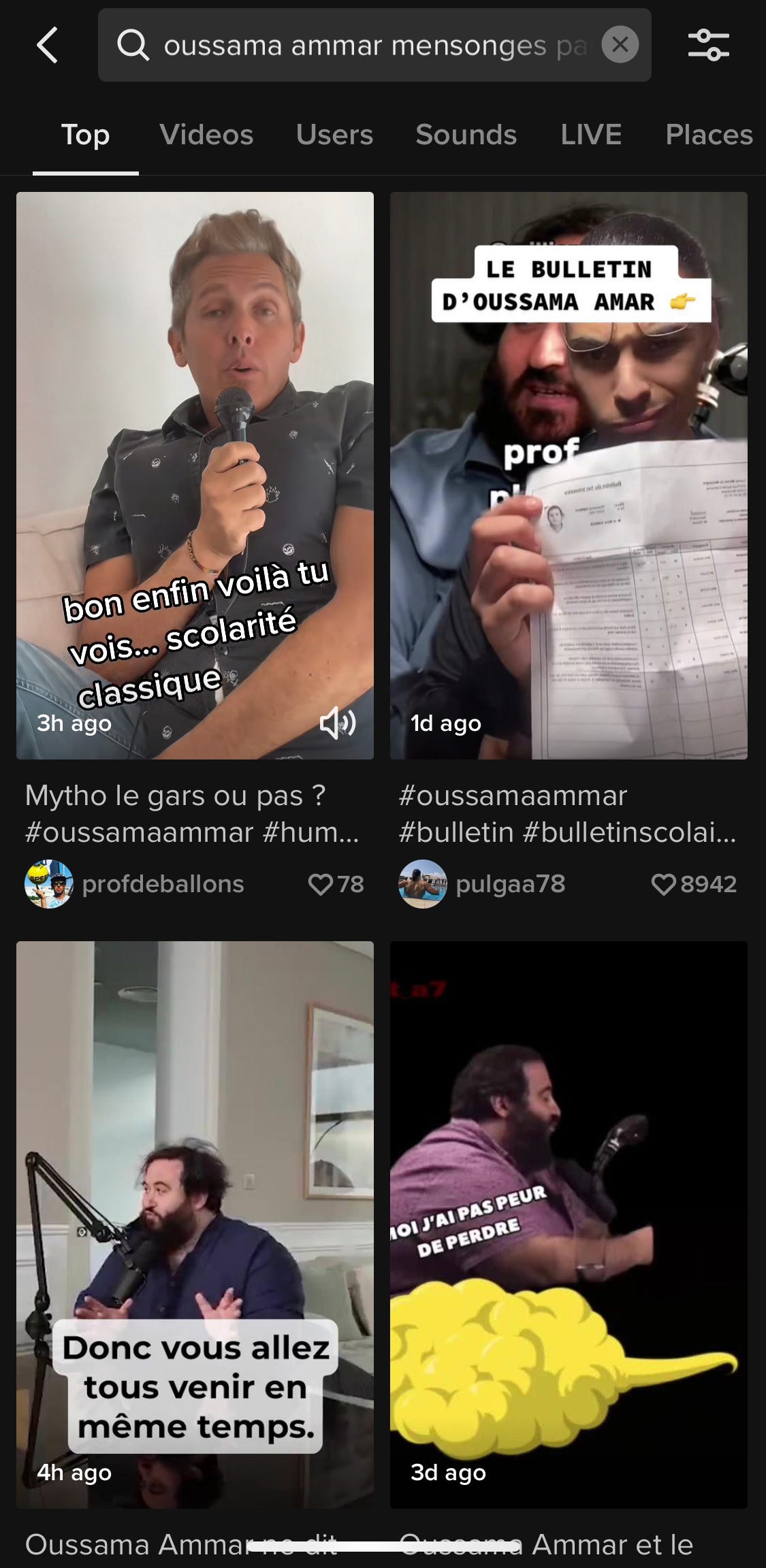Switch to the Users tab
Image resolution: width=766 pixels, height=1568 pixels.
pyautogui.click(x=334, y=135)
